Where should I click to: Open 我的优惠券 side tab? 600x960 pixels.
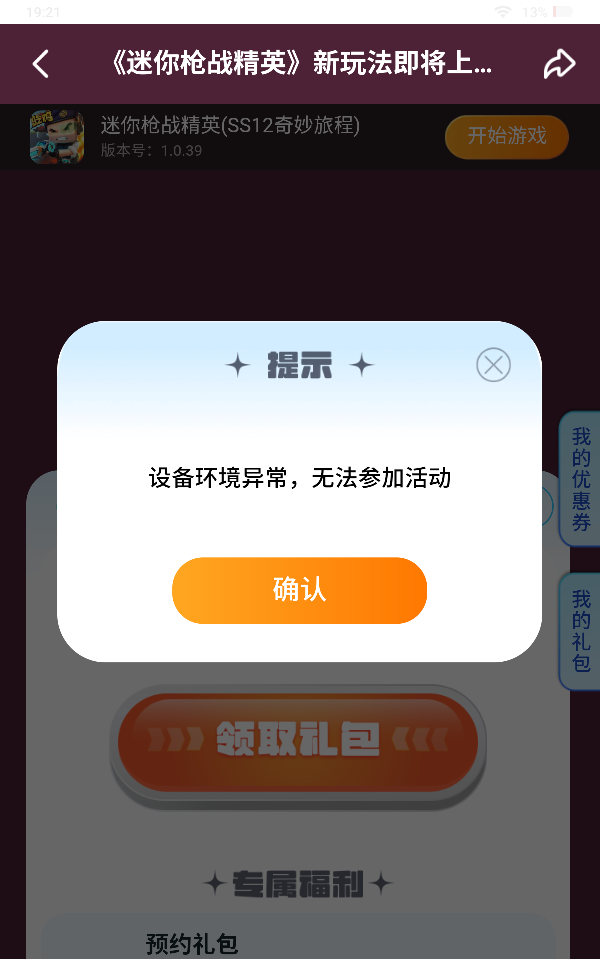pyautogui.click(x=581, y=480)
